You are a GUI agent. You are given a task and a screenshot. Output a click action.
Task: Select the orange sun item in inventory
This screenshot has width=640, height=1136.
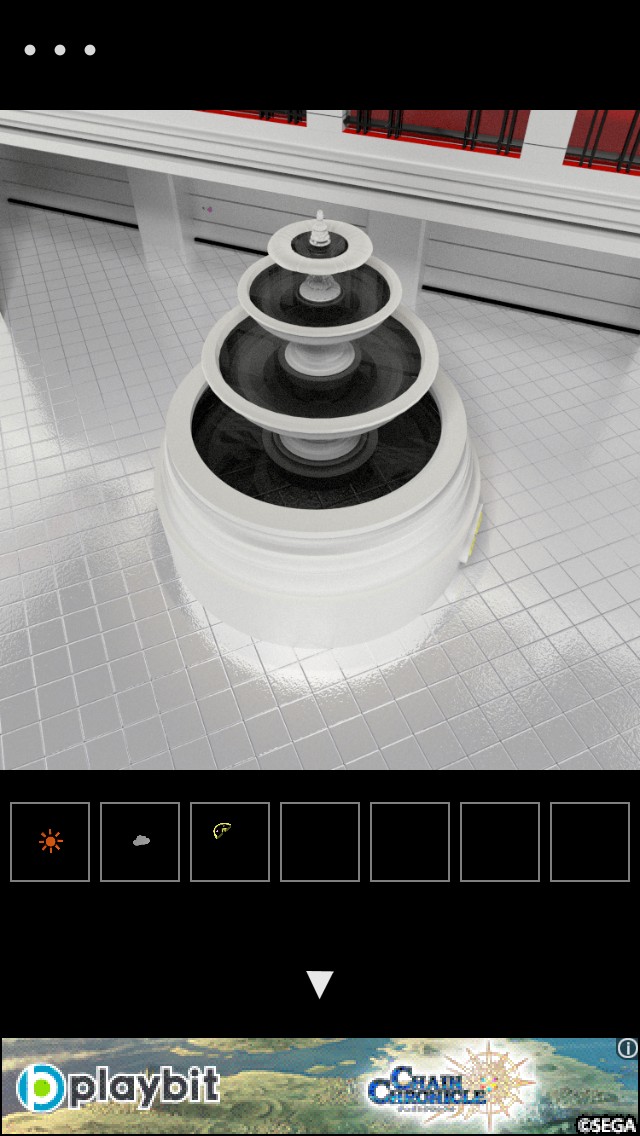[x=50, y=842]
